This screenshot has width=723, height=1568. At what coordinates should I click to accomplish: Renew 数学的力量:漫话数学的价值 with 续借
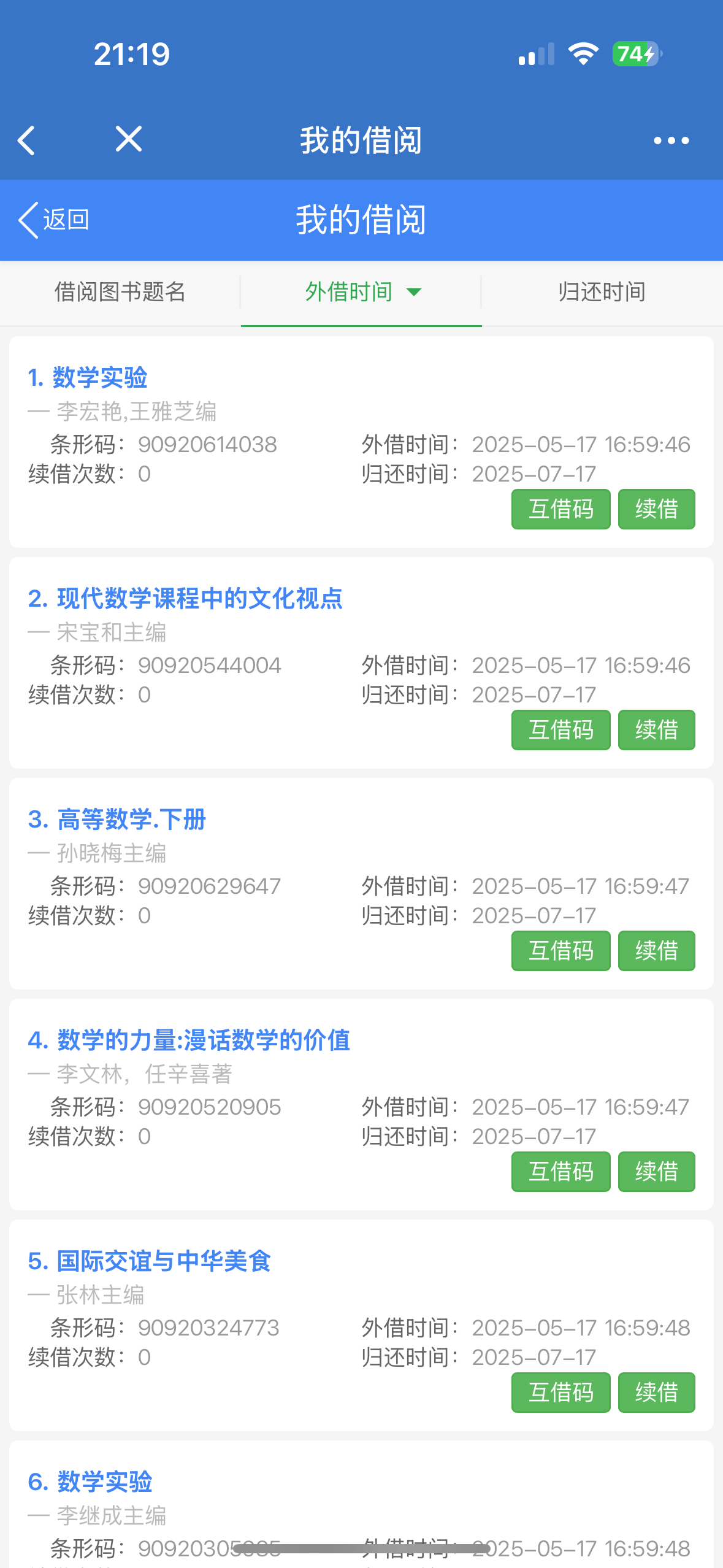tap(656, 1172)
